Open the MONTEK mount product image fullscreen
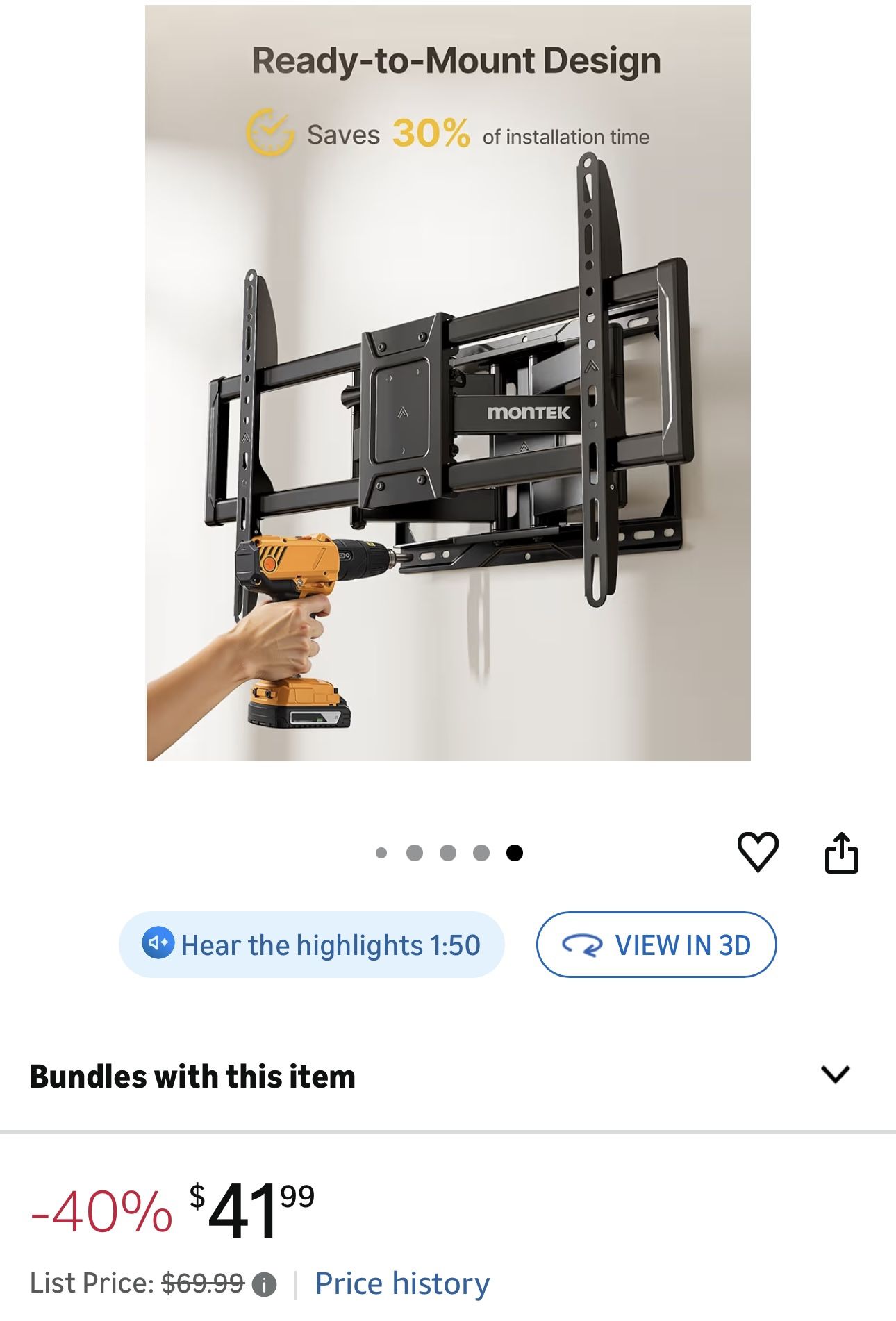Screen dimensions: 896x1321 point(448,382)
